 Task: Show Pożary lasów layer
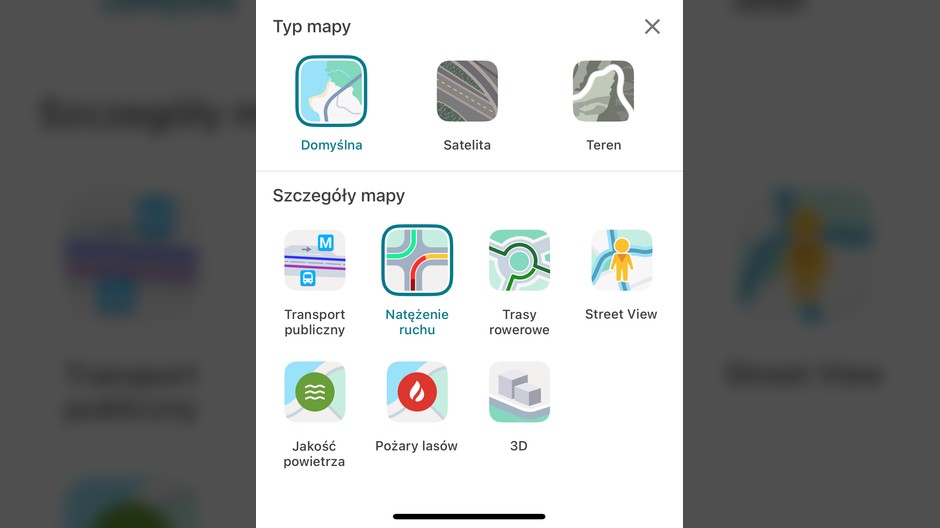417,392
